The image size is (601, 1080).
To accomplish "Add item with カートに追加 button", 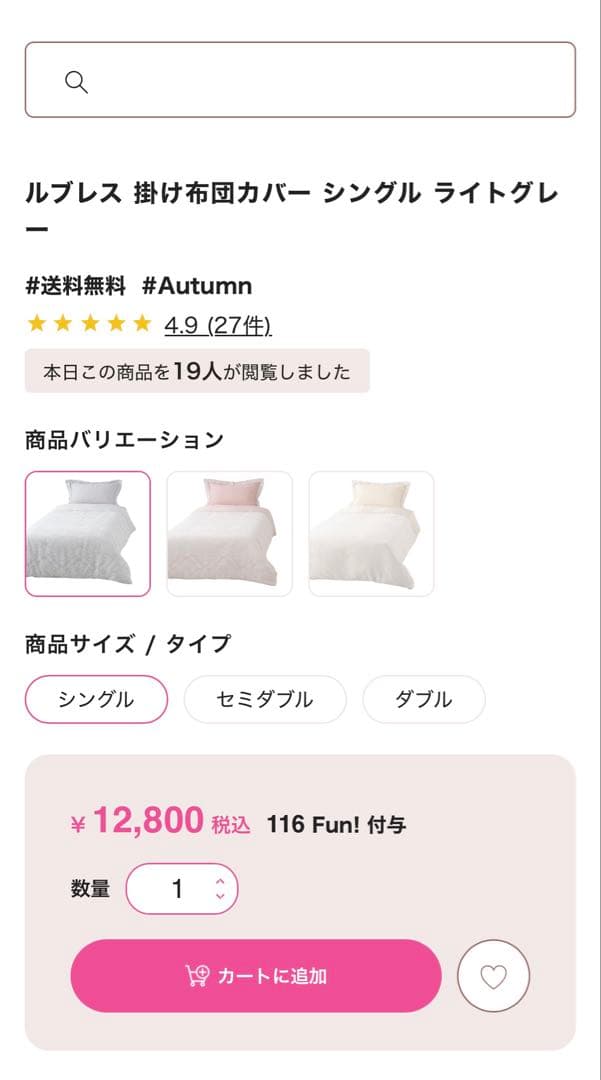I will (x=256, y=976).
